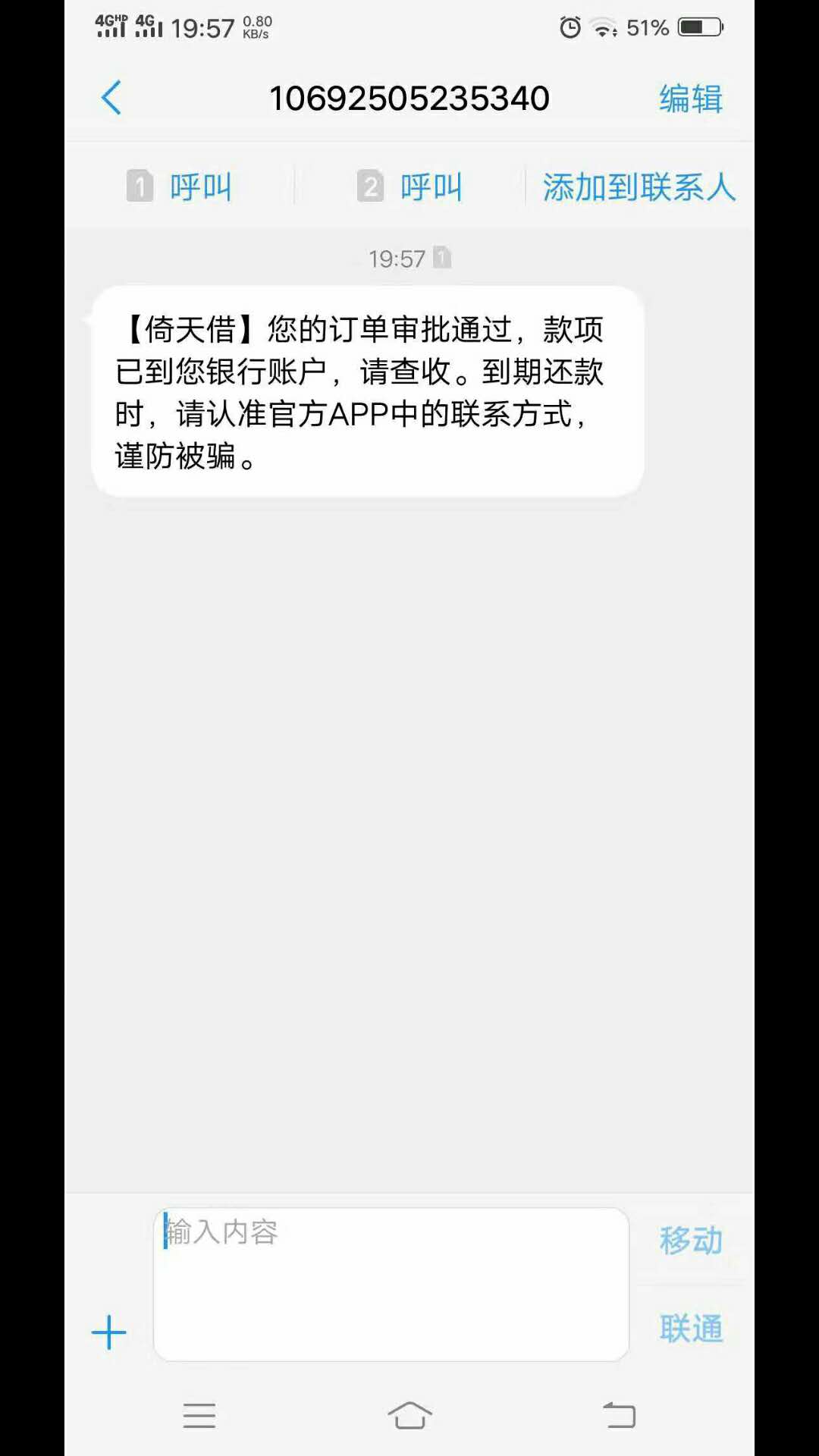Screen dimensions: 819x1456
Task: Open recent apps with menu key
Action: [199, 1416]
